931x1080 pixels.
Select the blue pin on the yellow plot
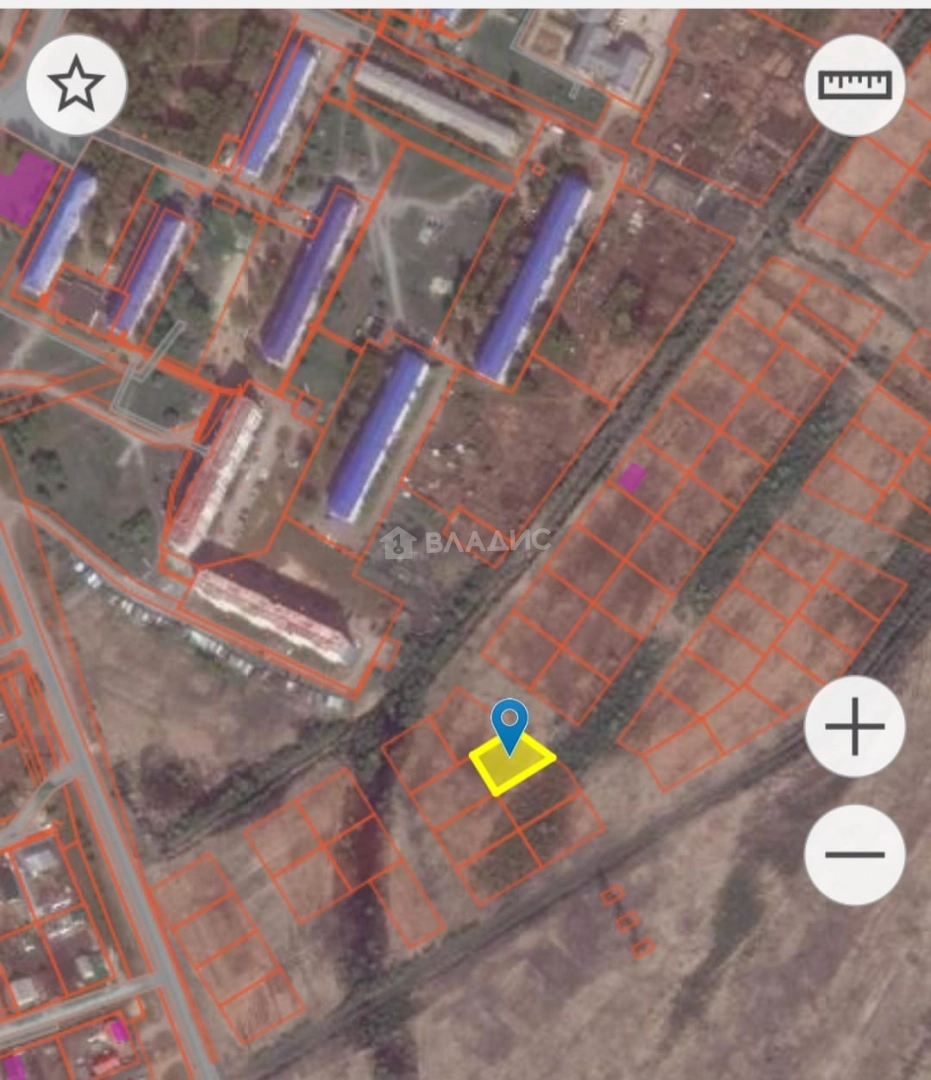click(x=510, y=722)
